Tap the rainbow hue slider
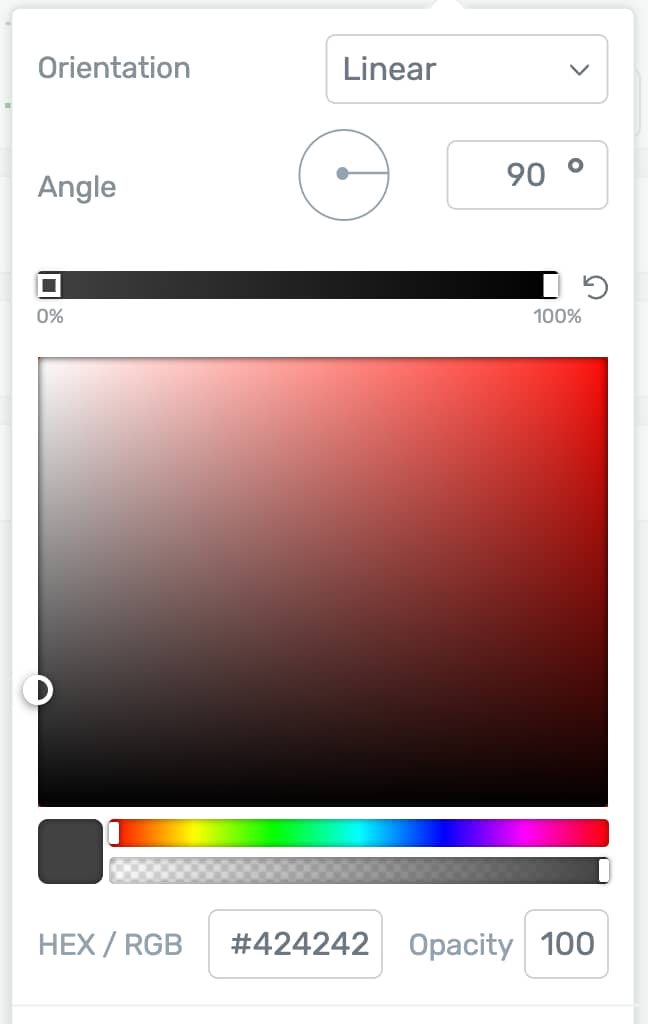Viewport: 648px width, 1024px height. [x=358, y=833]
